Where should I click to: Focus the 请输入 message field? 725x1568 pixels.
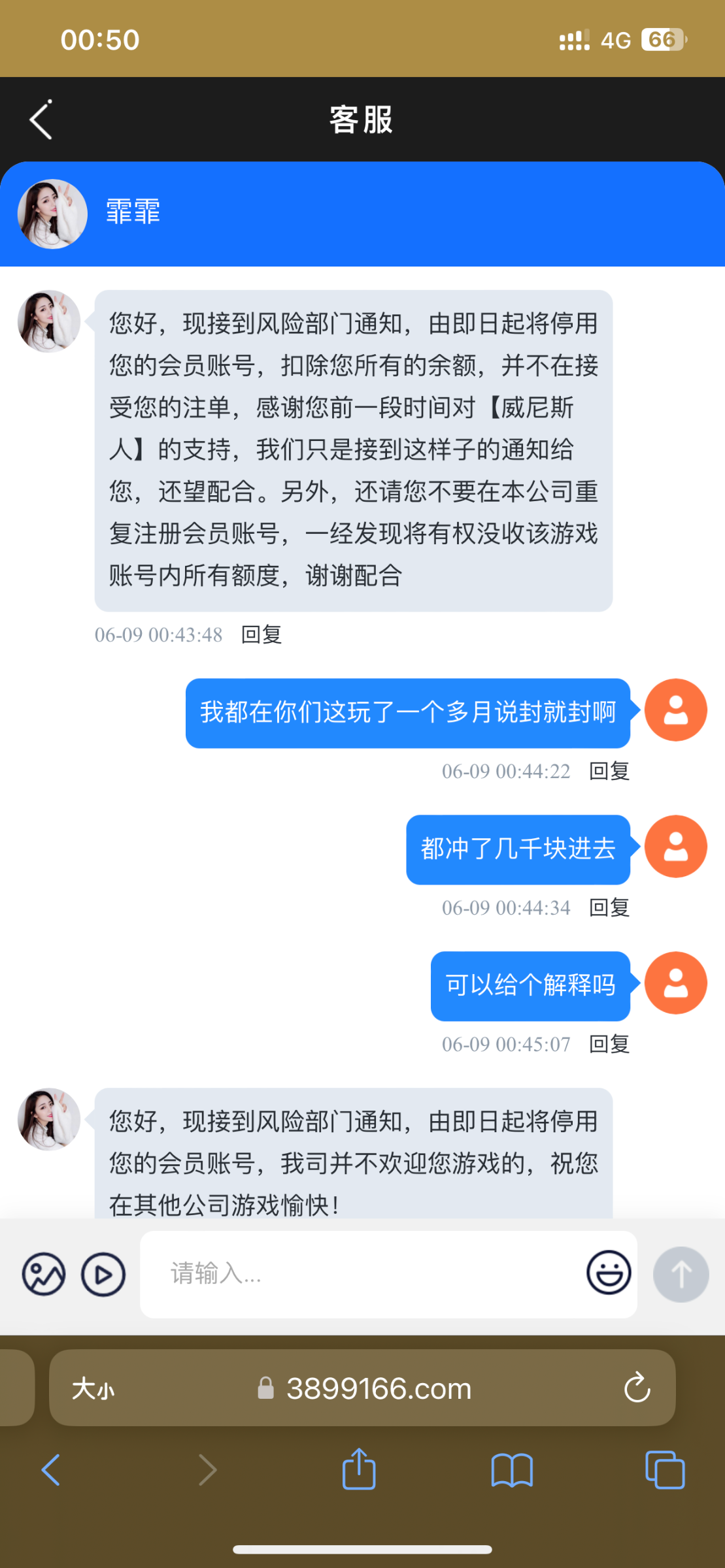366,1274
